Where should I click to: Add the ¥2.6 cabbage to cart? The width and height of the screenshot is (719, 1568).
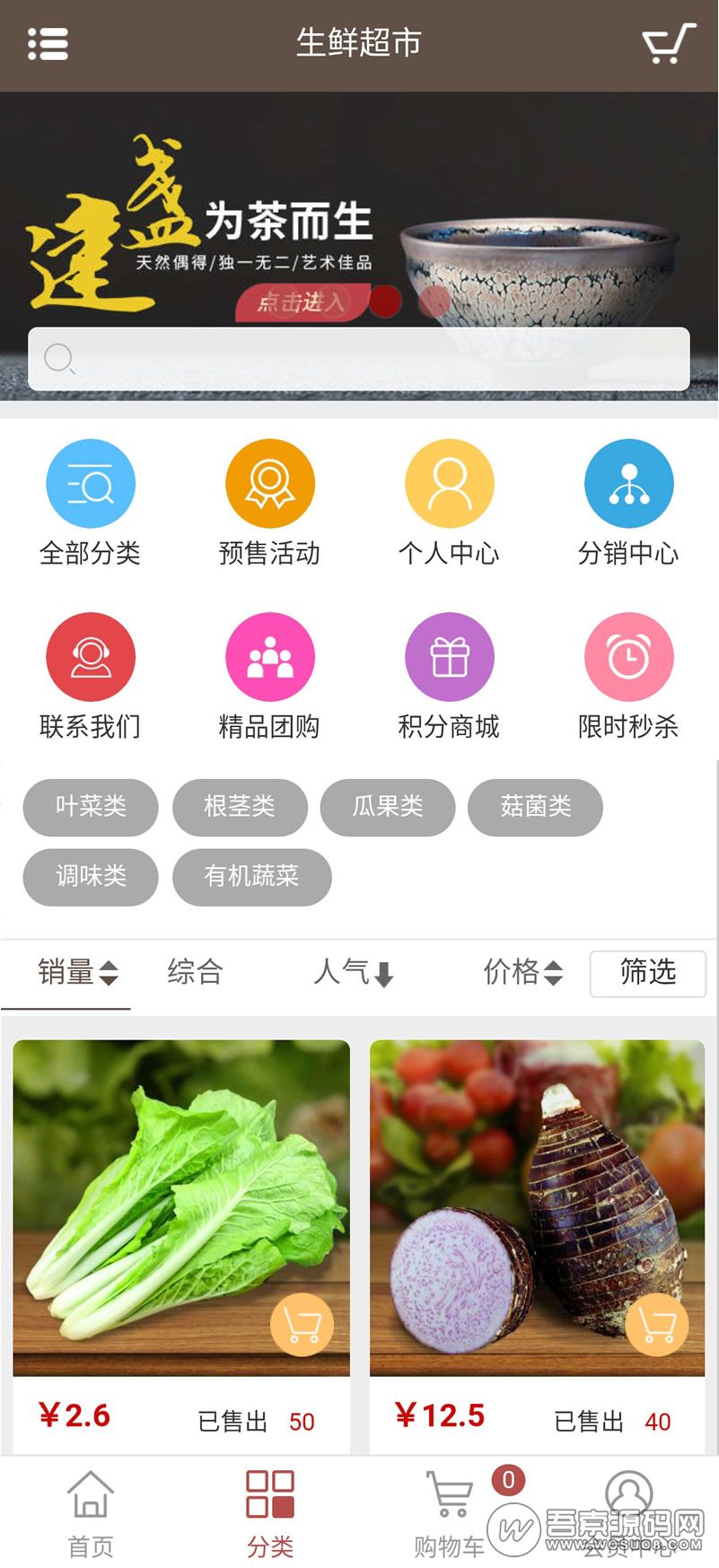pyautogui.click(x=302, y=1325)
